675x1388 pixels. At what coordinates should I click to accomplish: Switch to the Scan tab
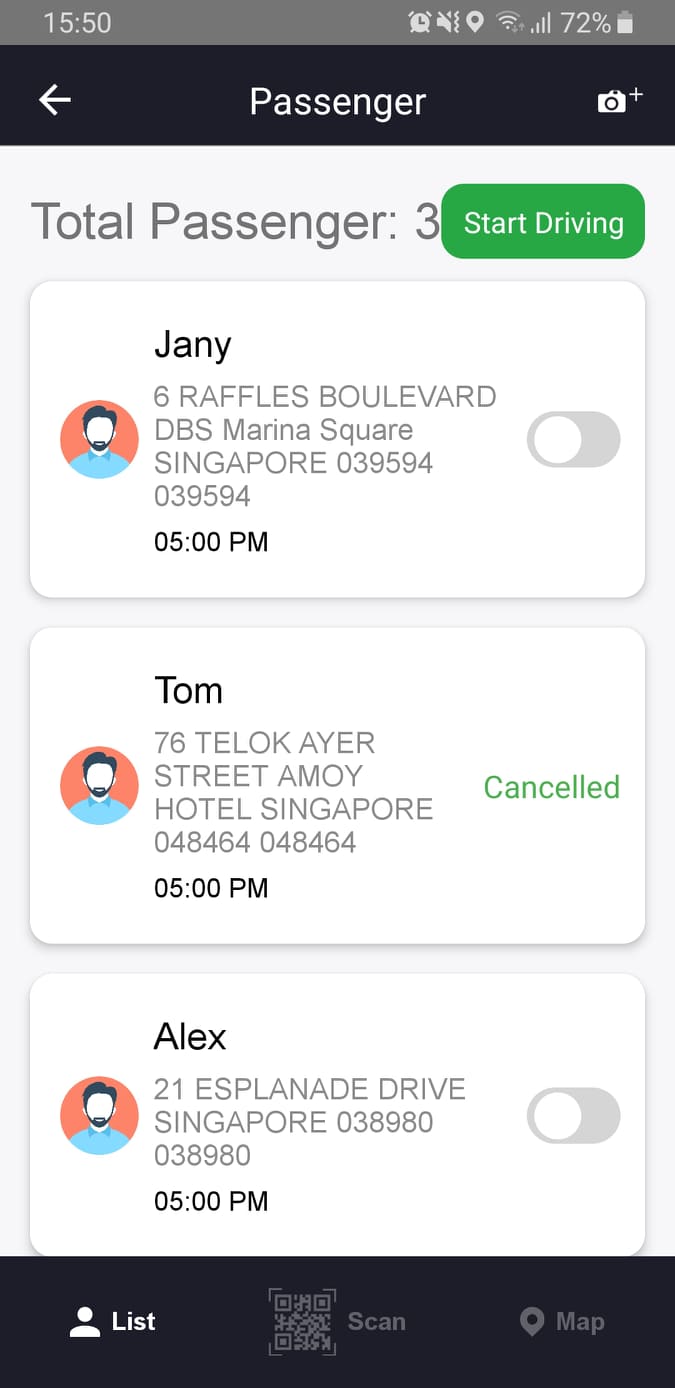(x=337, y=1321)
